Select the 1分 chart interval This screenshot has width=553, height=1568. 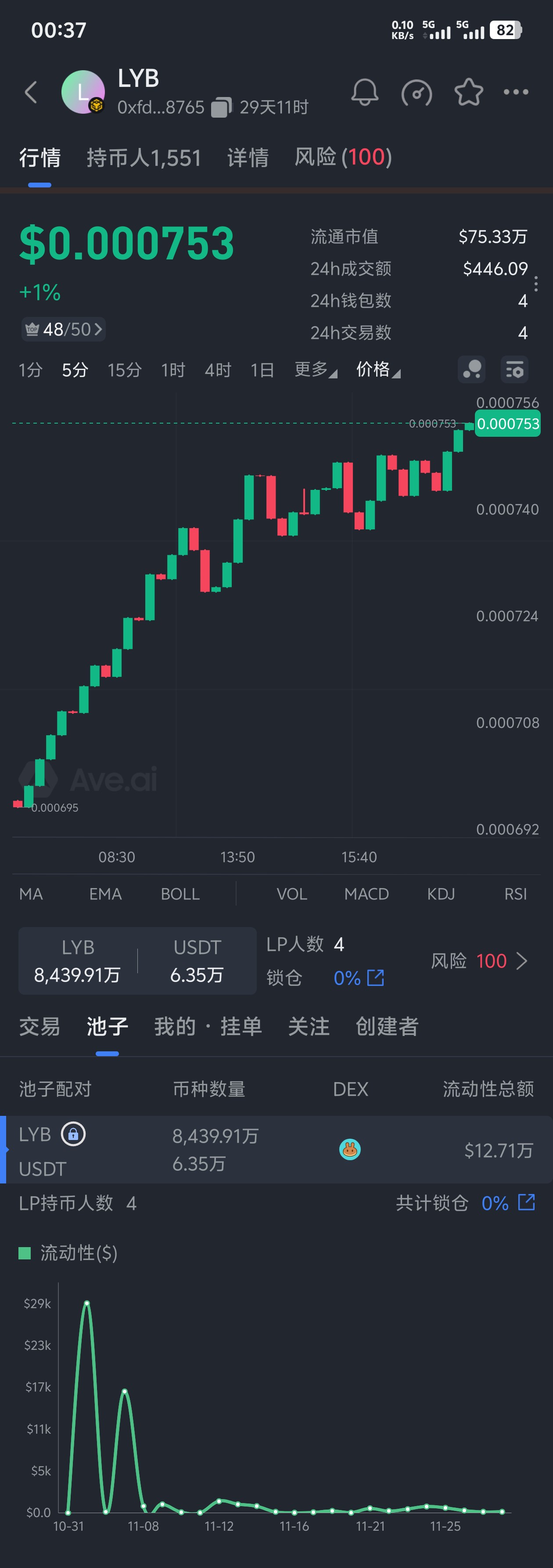point(30,370)
